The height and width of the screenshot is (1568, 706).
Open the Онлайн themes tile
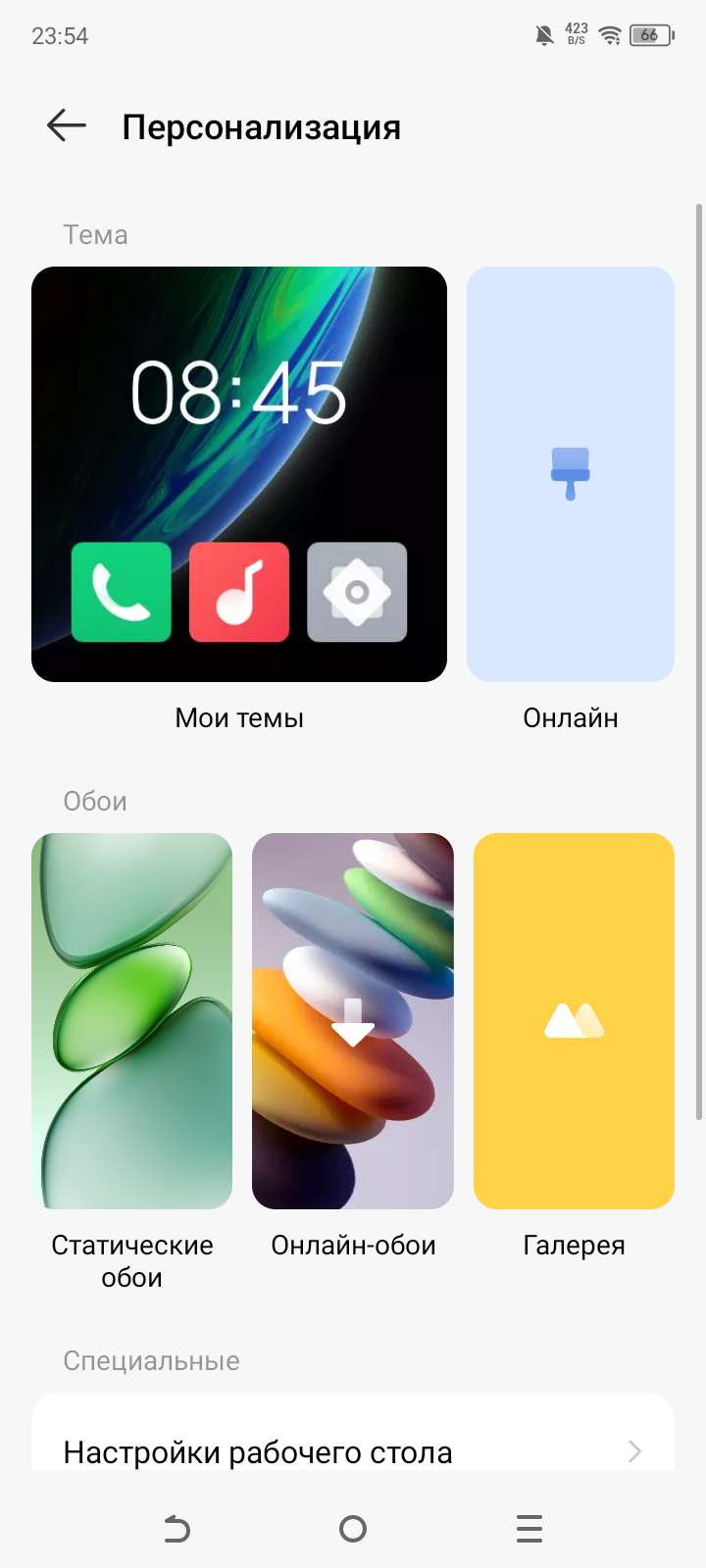(x=571, y=474)
